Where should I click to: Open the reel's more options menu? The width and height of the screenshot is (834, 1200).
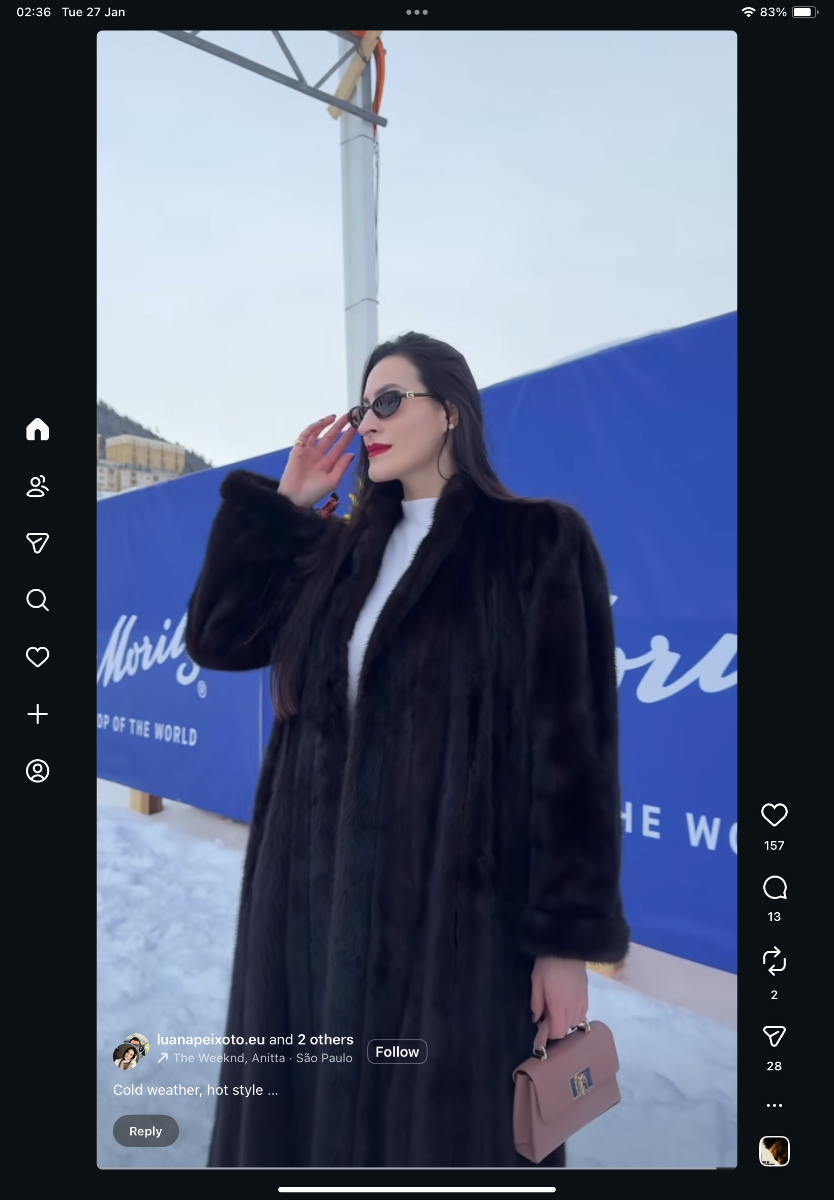tap(774, 1105)
